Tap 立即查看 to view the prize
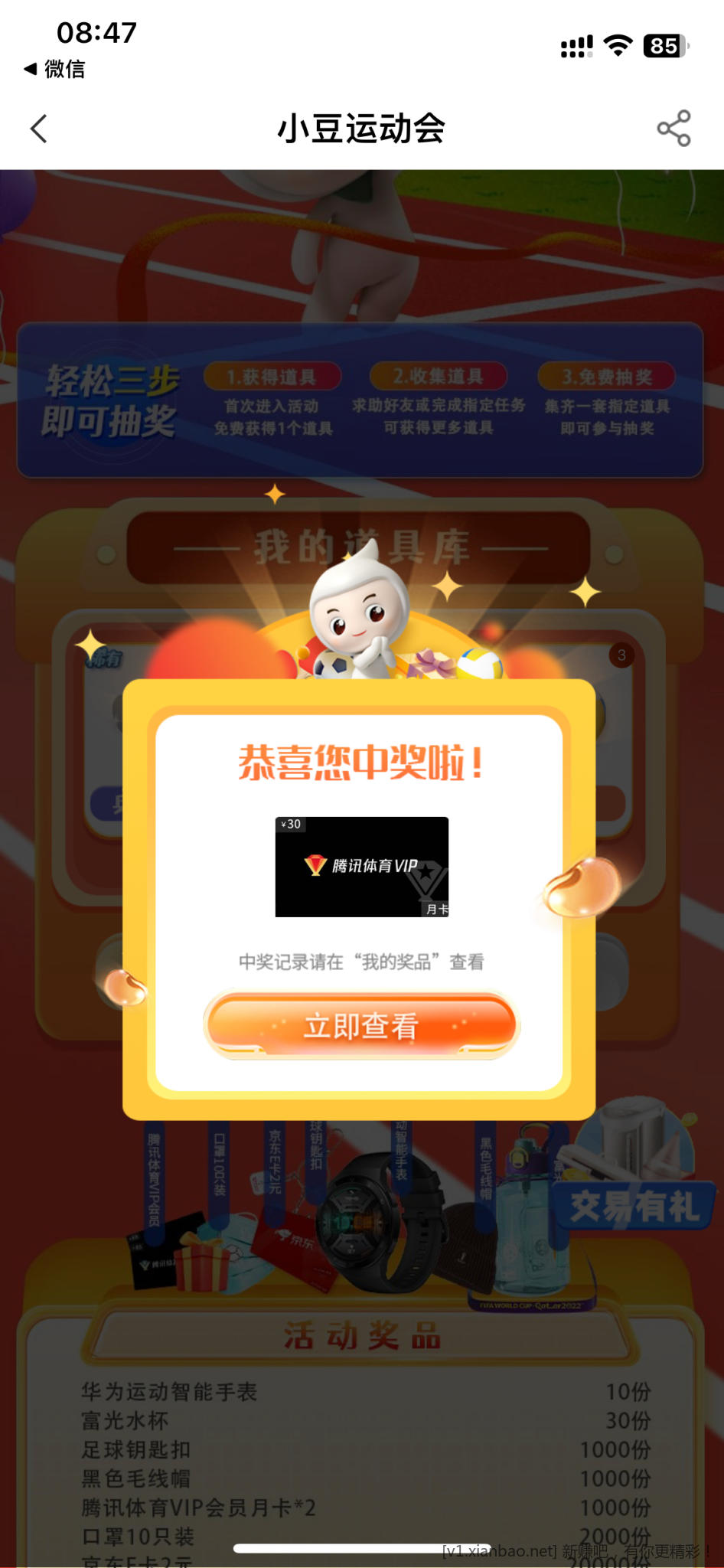Viewport: 724px width, 1568px height. 361,1026
